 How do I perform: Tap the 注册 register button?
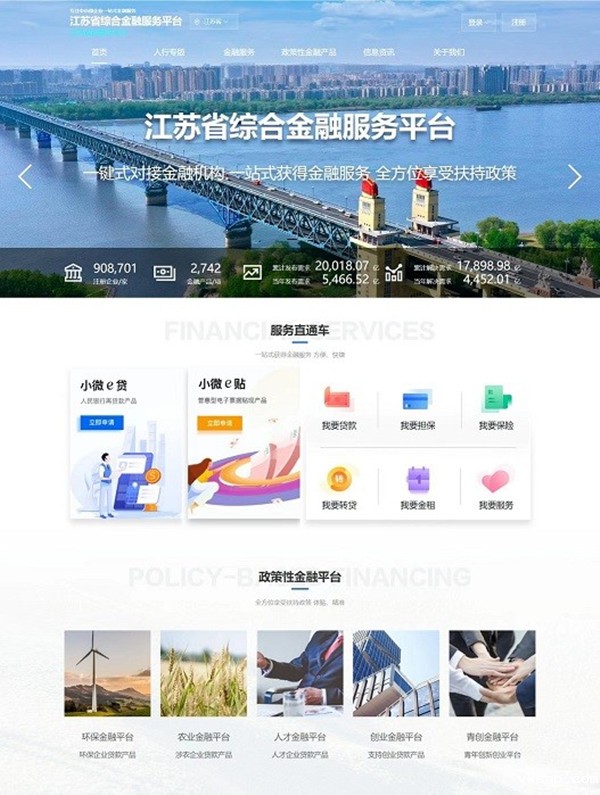point(519,21)
